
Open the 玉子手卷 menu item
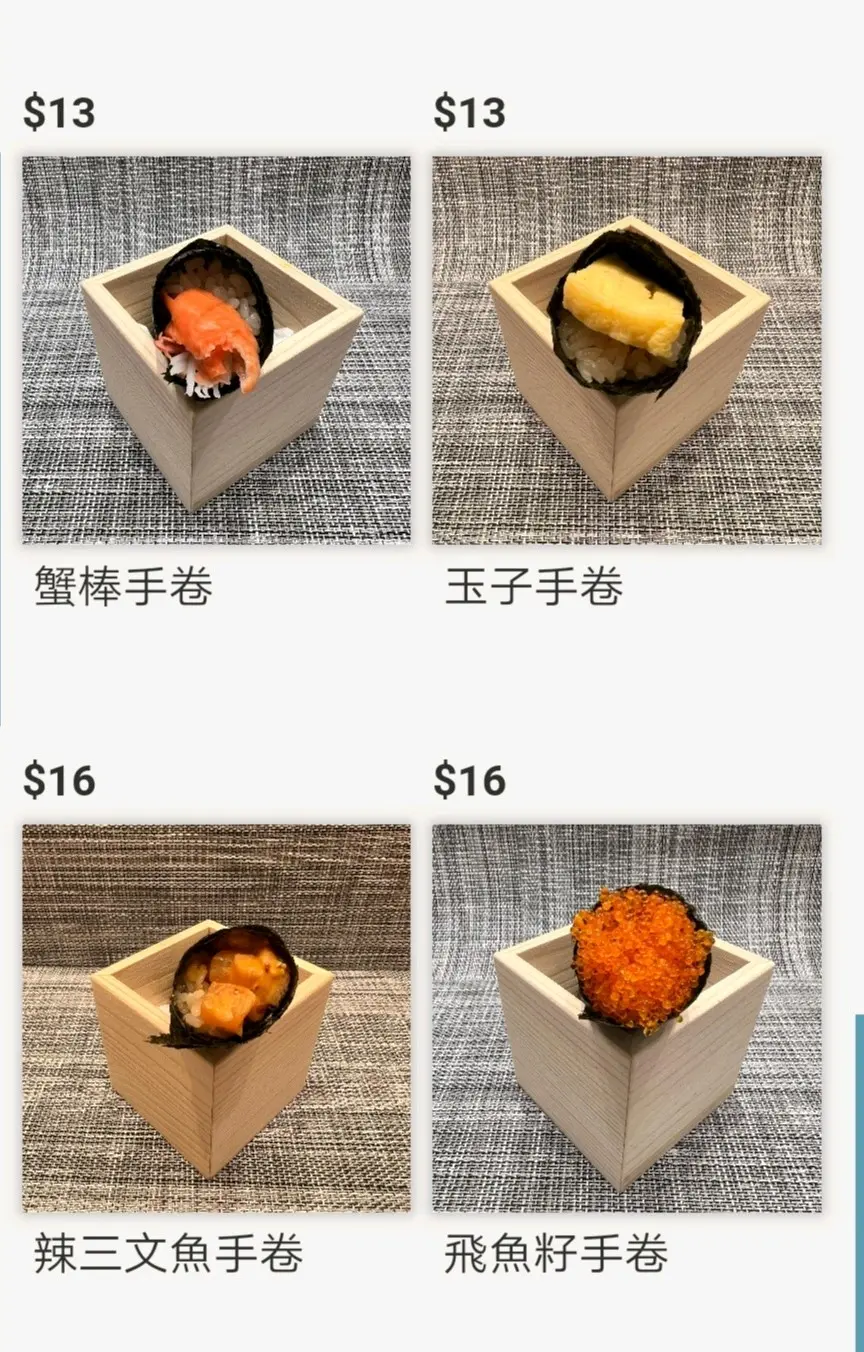coord(626,350)
